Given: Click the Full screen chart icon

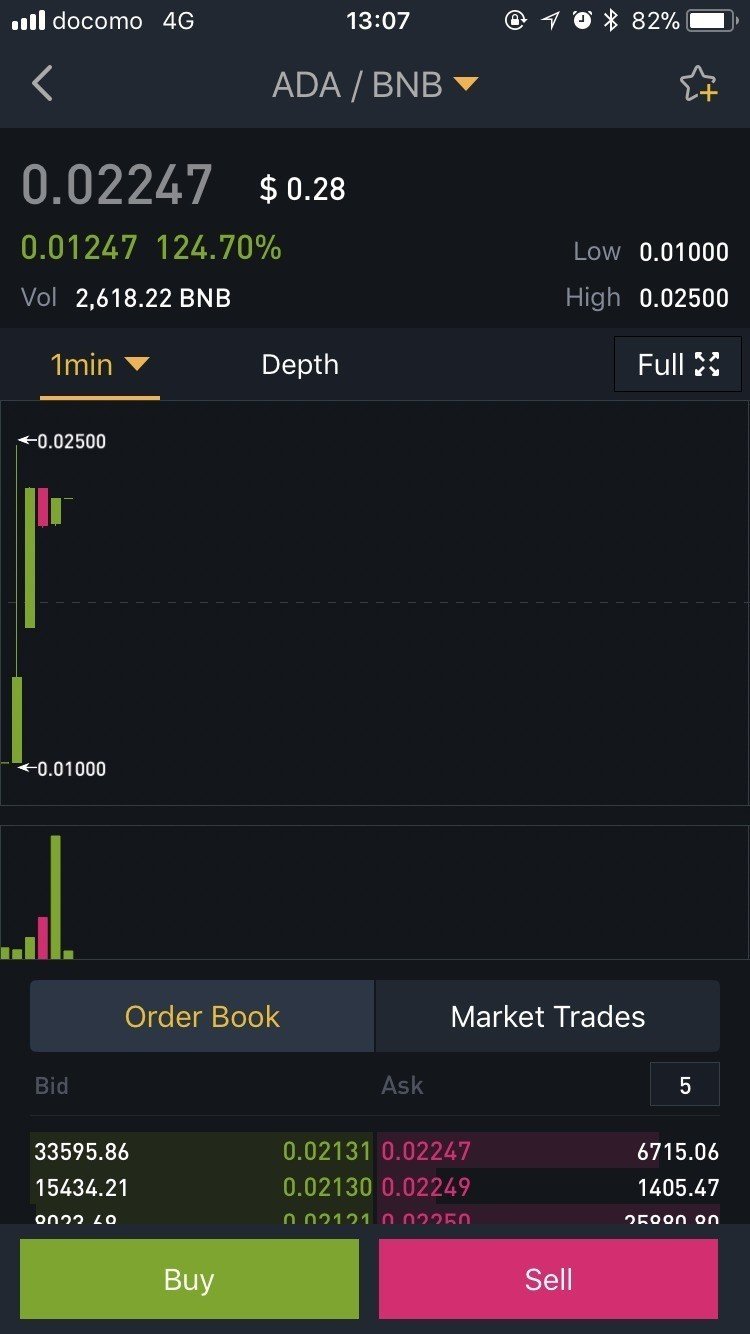Looking at the screenshot, I should (677, 364).
